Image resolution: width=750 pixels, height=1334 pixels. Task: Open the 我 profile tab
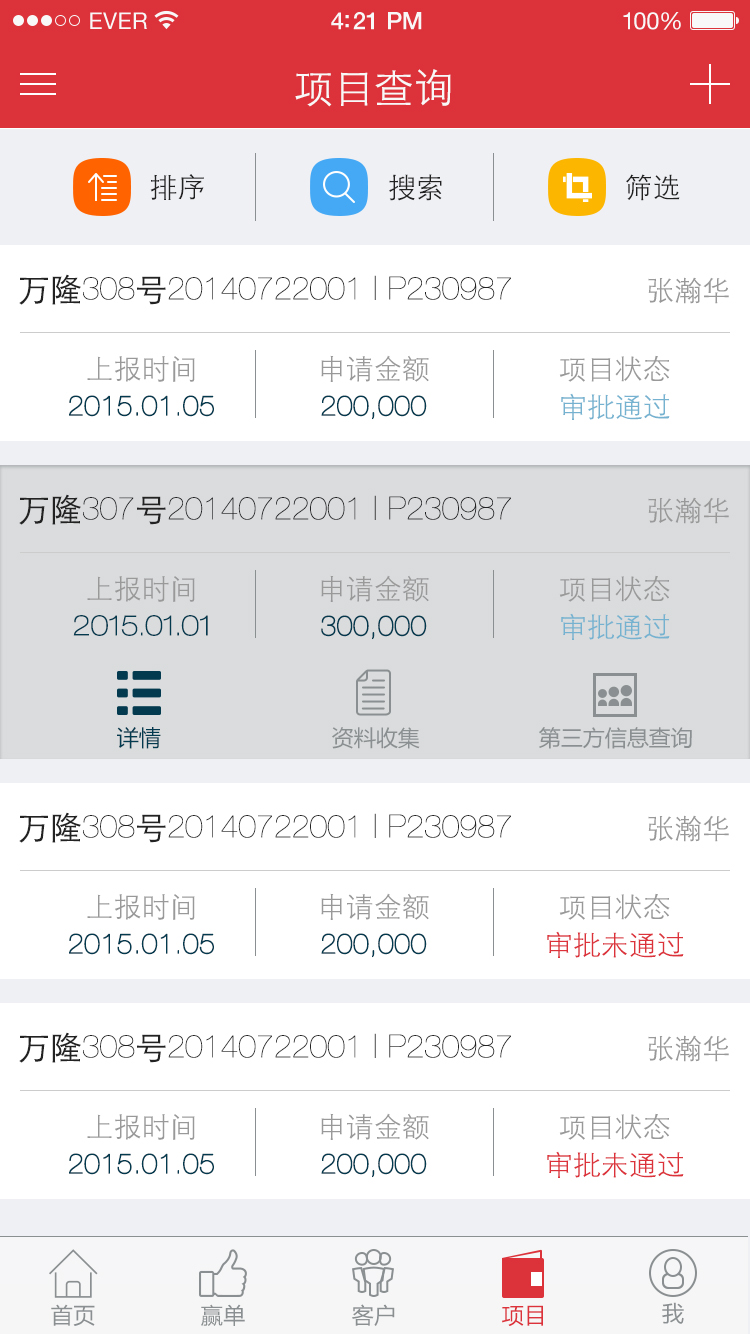tap(673, 1287)
